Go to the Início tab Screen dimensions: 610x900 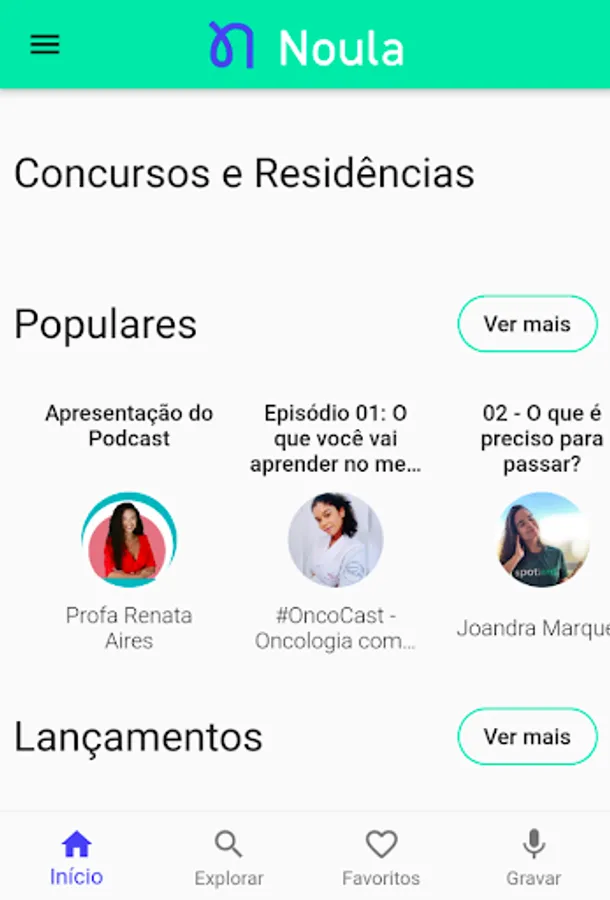click(x=76, y=858)
